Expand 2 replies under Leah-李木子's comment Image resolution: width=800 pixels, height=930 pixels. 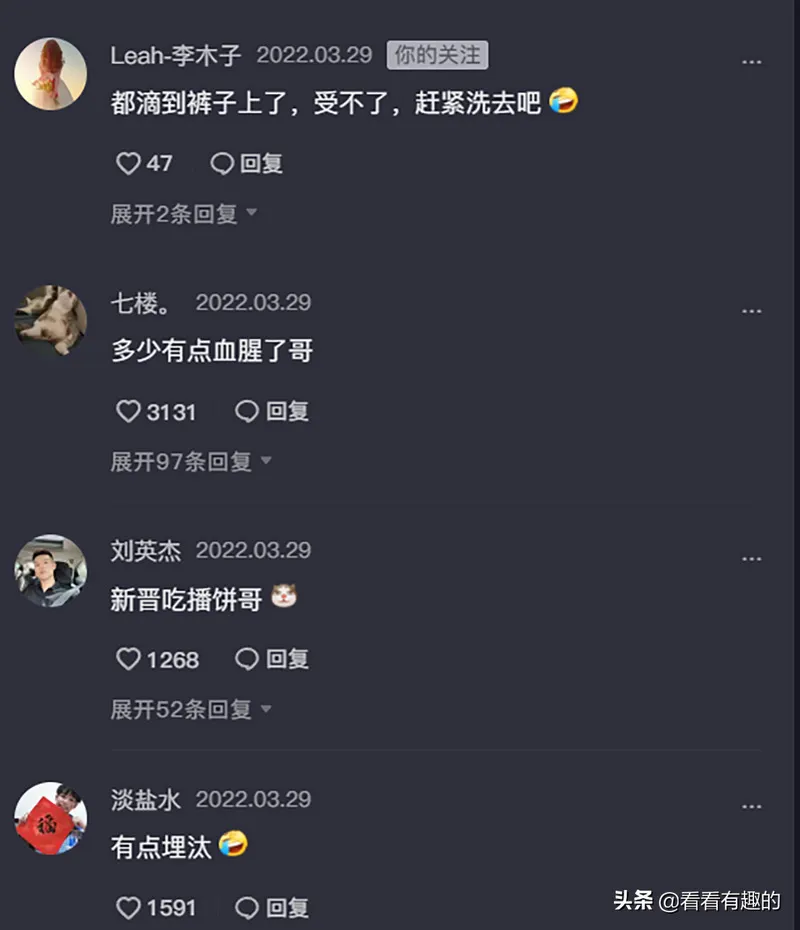tap(183, 213)
